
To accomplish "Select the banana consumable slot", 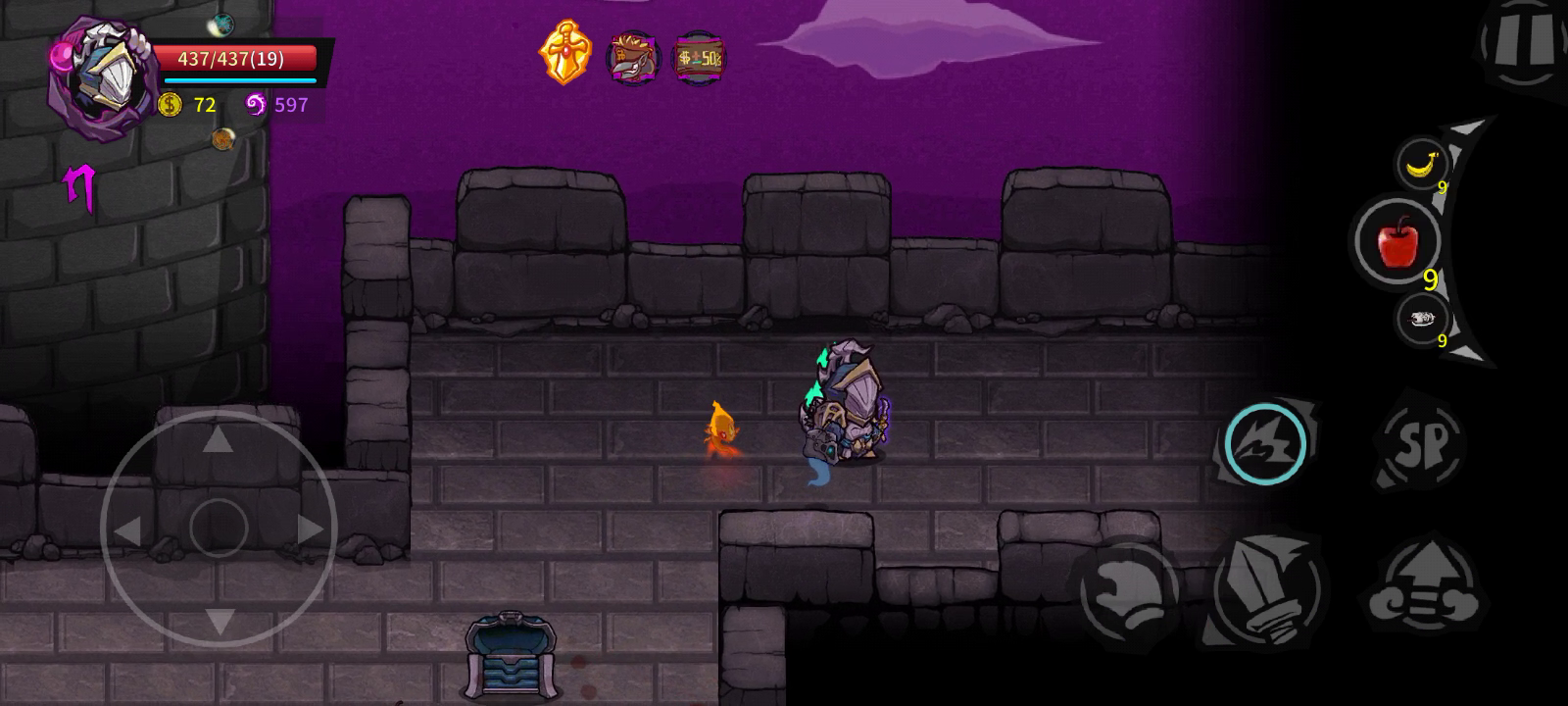I will click(1422, 164).
